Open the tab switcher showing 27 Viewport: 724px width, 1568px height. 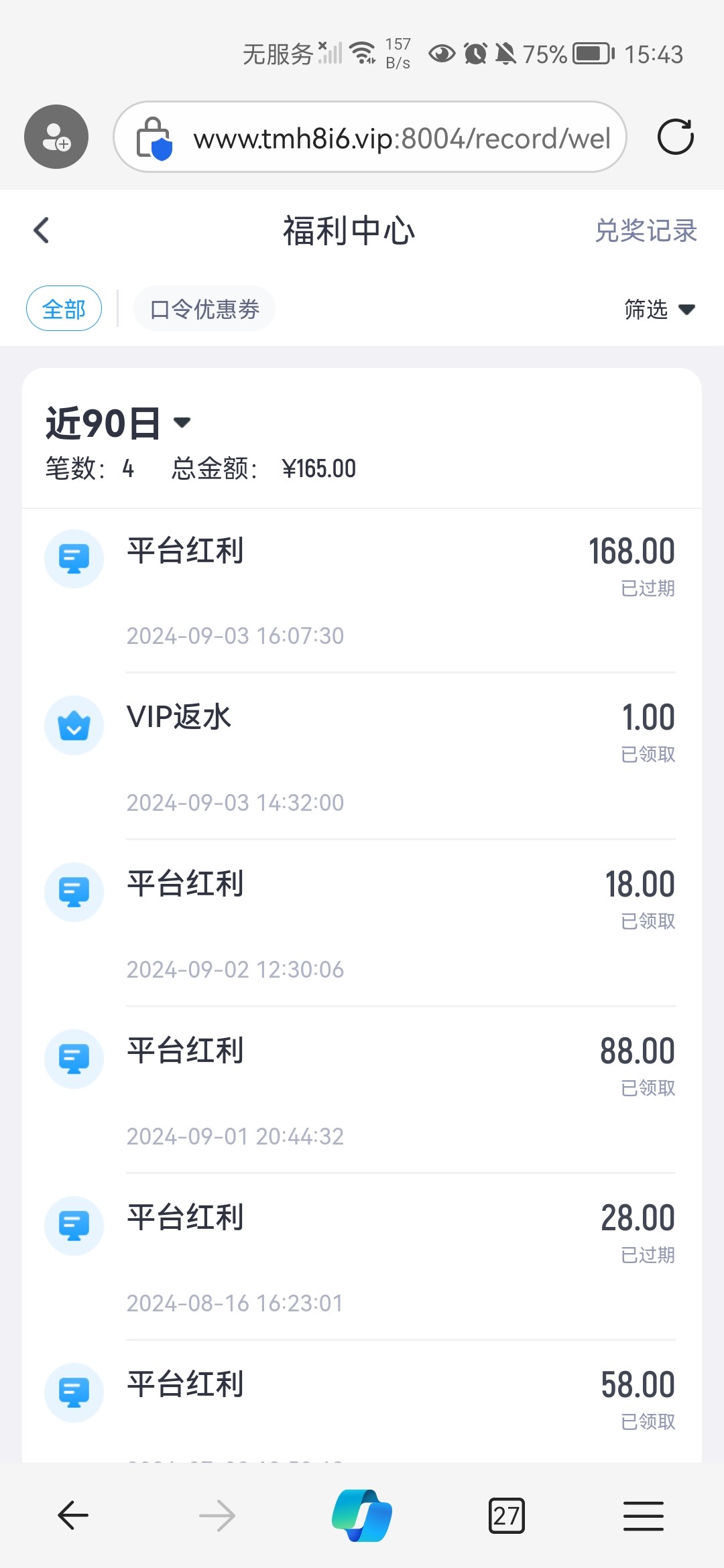(x=507, y=1515)
